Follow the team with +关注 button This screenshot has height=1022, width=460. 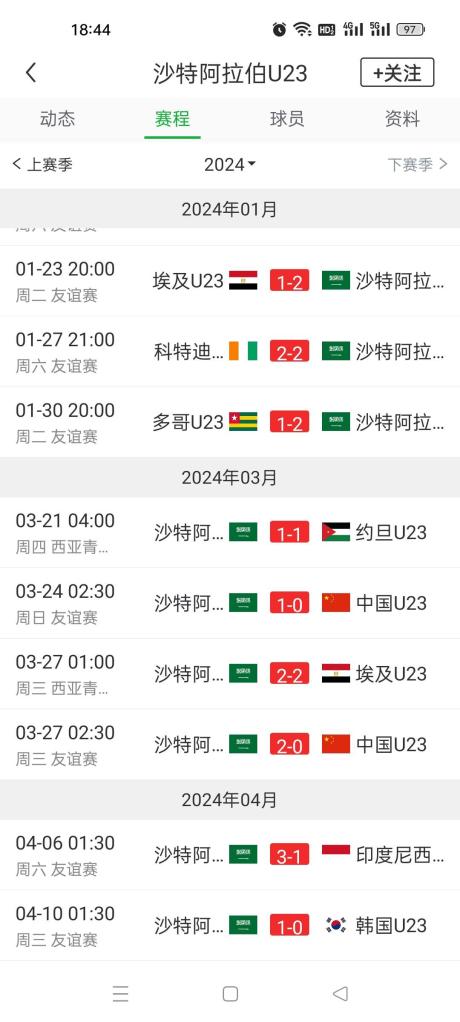click(x=397, y=72)
